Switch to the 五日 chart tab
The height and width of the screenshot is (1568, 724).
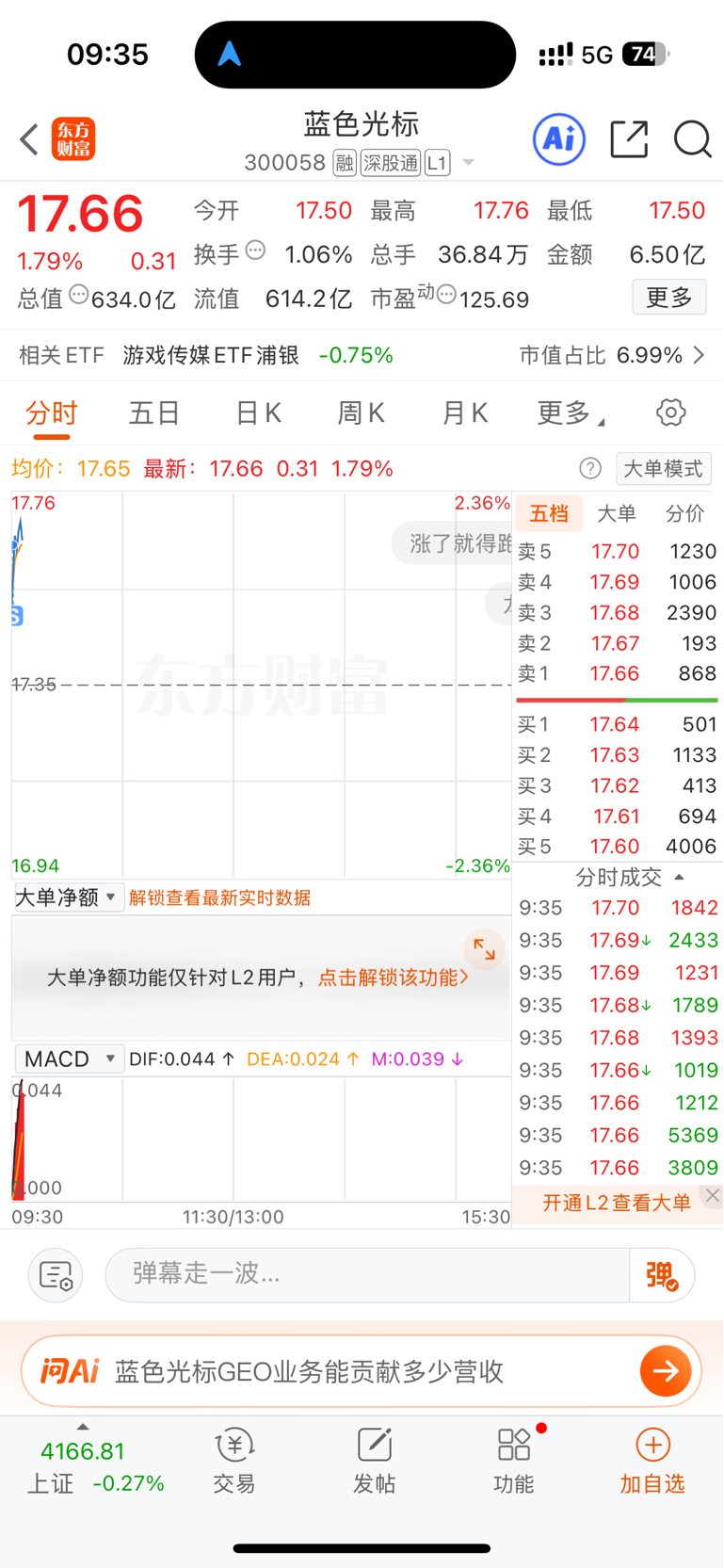[x=154, y=412]
